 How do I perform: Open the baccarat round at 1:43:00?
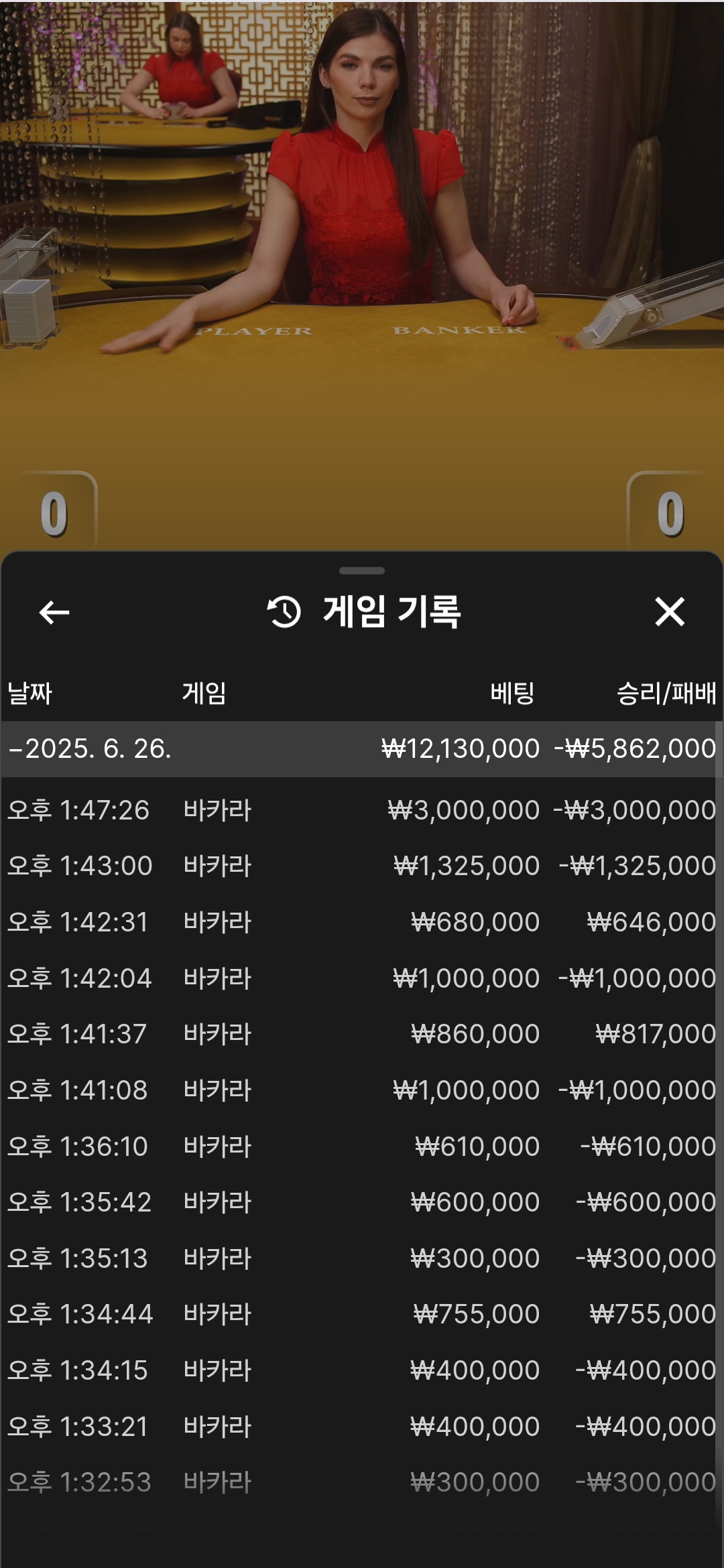click(362, 866)
